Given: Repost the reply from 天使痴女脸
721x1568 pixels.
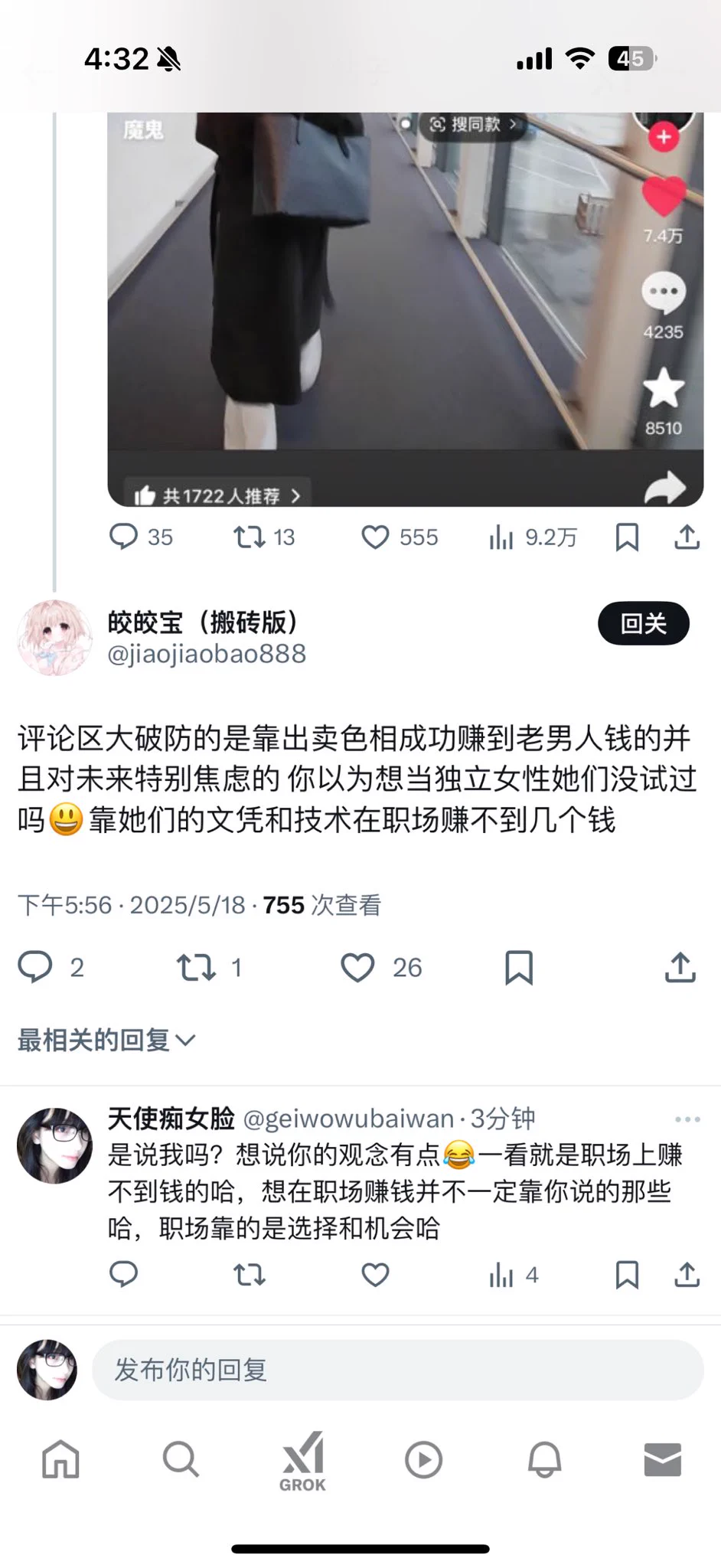Looking at the screenshot, I should coord(249,1275).
